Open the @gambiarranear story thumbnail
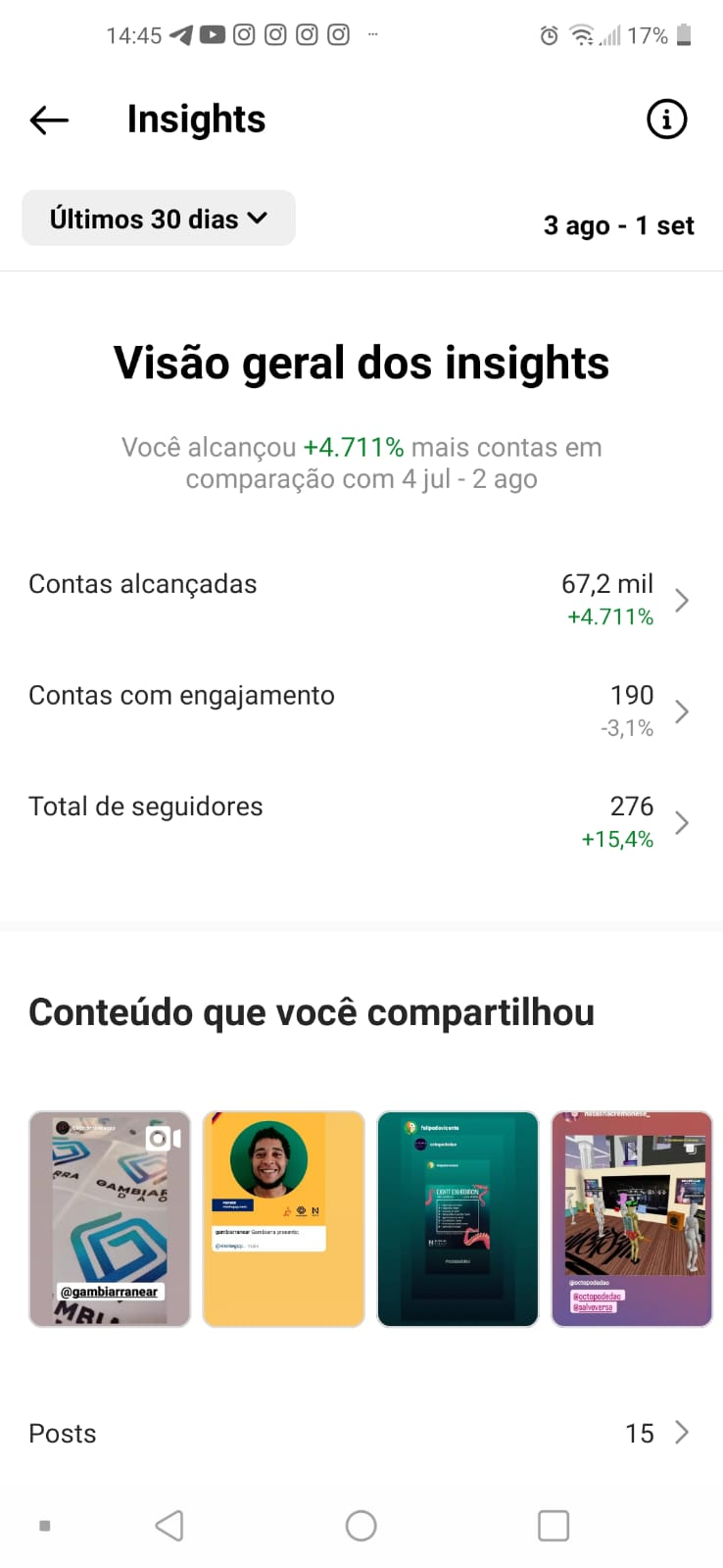Viewport: 723px width, 1568px height. [110, 1219]
